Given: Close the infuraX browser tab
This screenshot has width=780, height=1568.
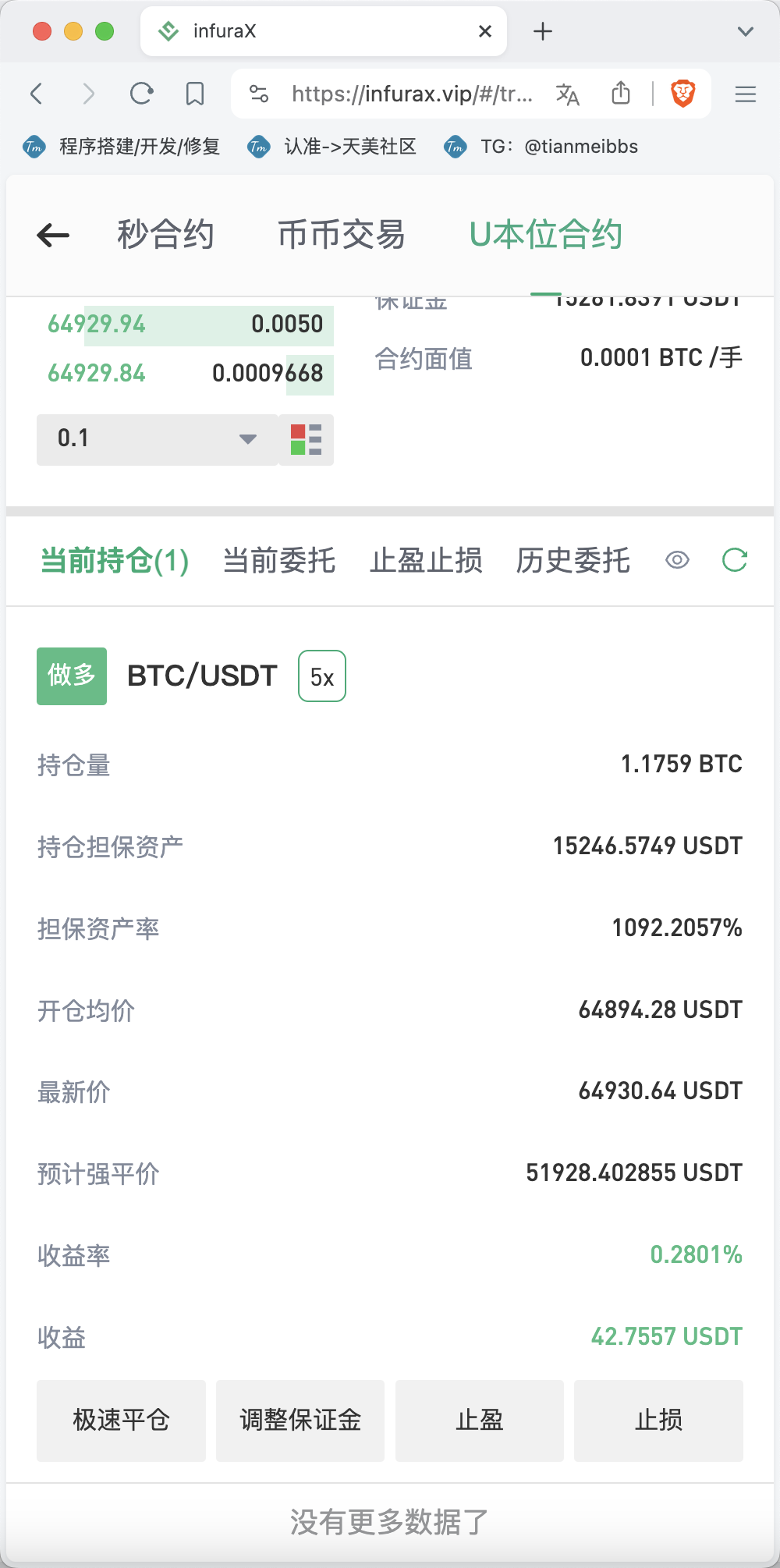Looking at the screenshot, I should (485, 31).
